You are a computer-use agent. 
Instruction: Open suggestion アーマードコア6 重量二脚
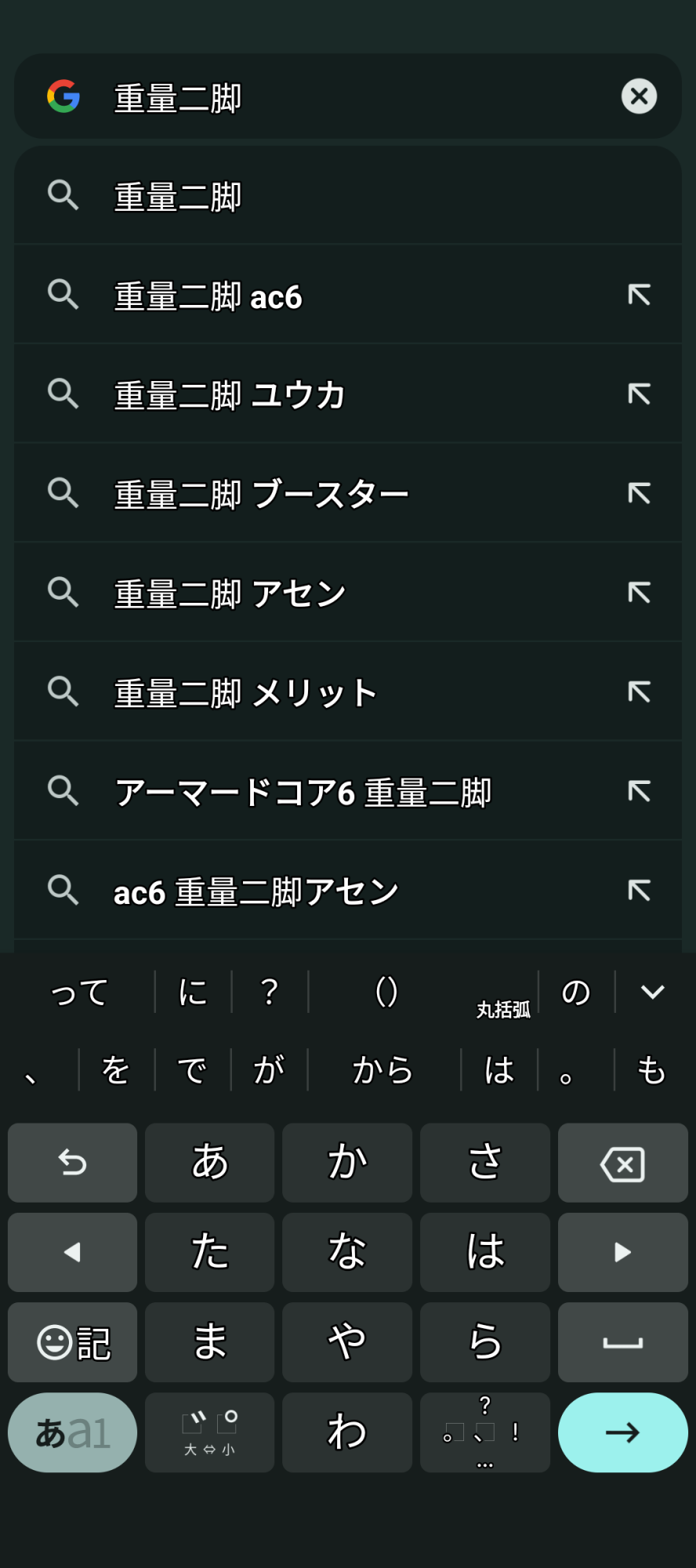[347, 791]
